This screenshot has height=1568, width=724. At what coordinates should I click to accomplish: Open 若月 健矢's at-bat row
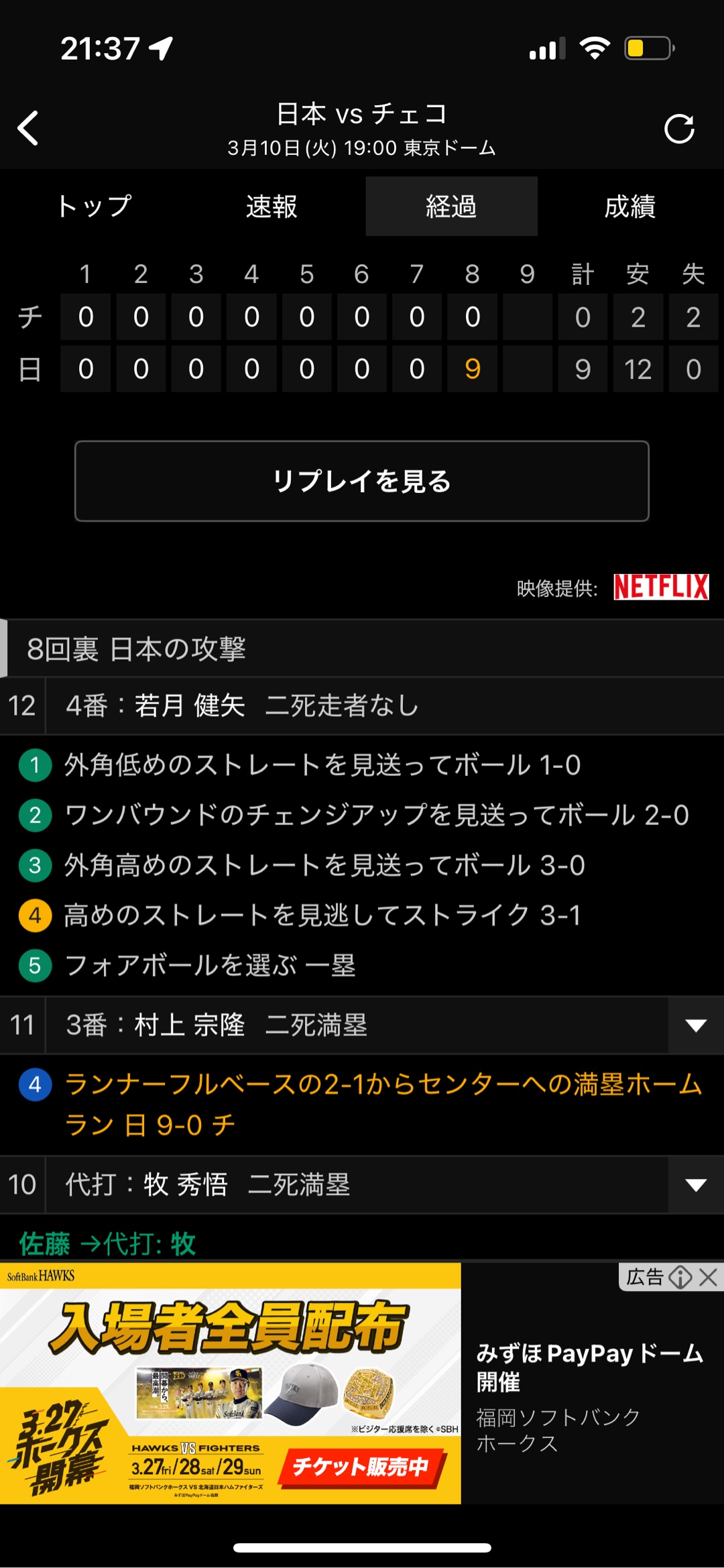(x=362, y=706)
